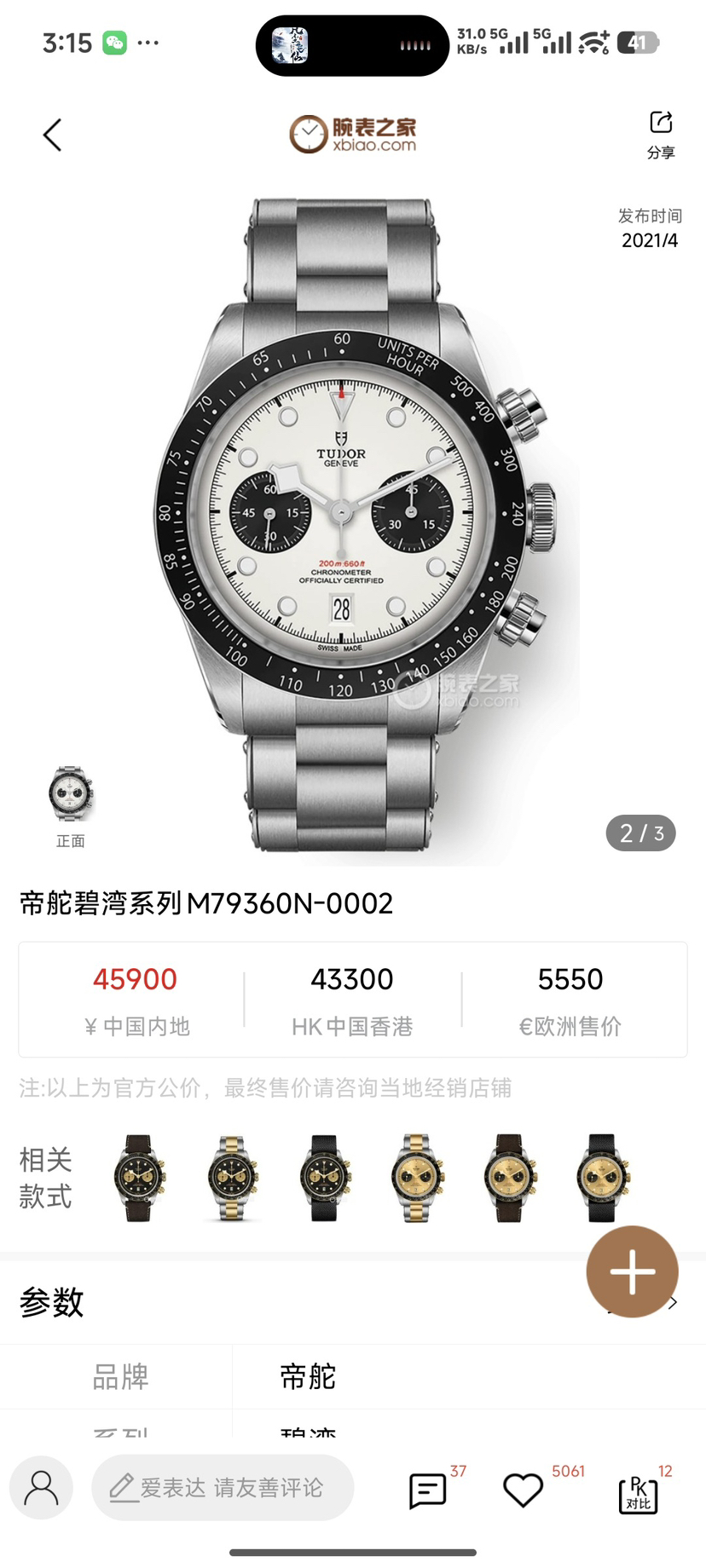Viewport: 706px width, 1568px height.
Task: Open related black-dial watch with brown leather strap
Action: pyautogui.click(x=140, y=1178)
